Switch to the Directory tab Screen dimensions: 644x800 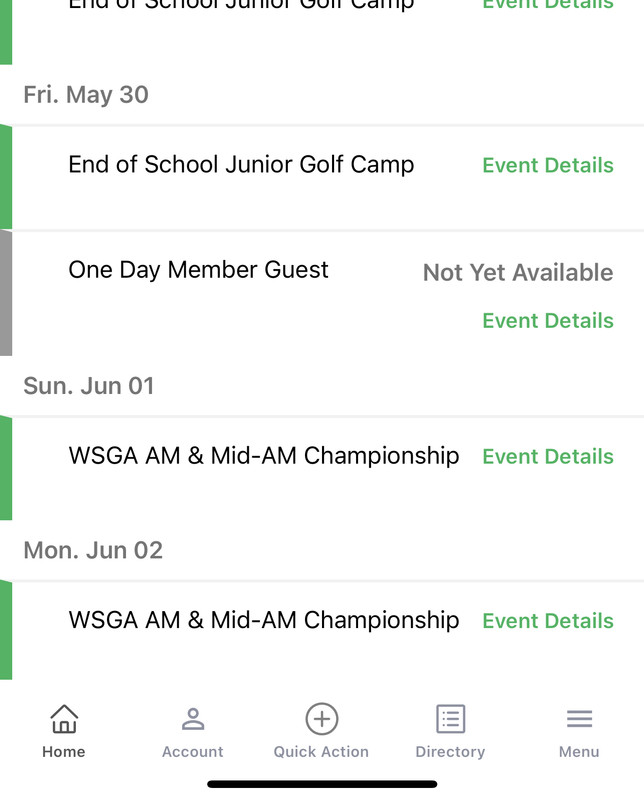click(x=450, y=731)
